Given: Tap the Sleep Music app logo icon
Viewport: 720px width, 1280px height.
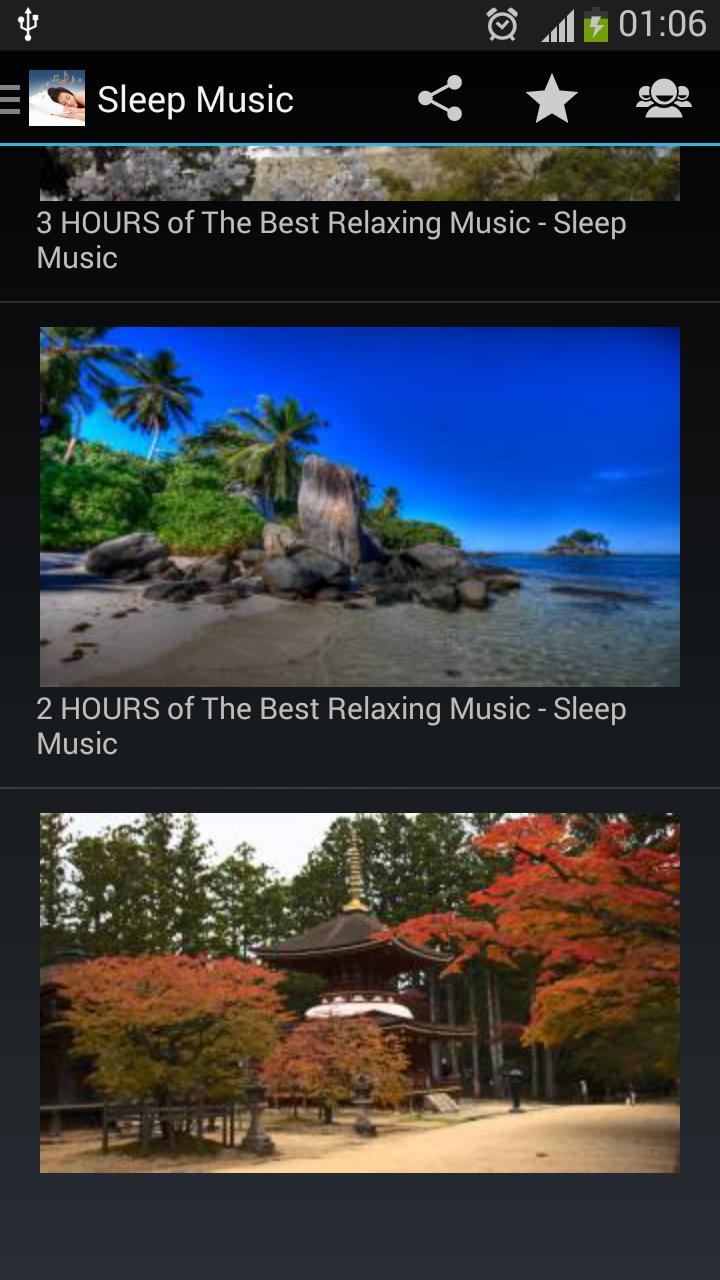Looking at the screenshot, I should pyautogui.click(x=55, y=97).
